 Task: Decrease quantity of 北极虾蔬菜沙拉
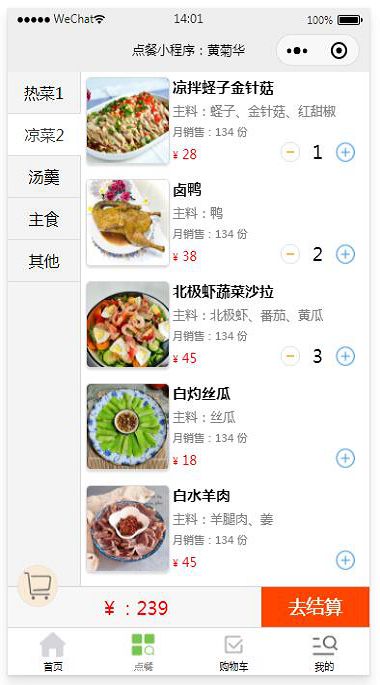(290, 356)
